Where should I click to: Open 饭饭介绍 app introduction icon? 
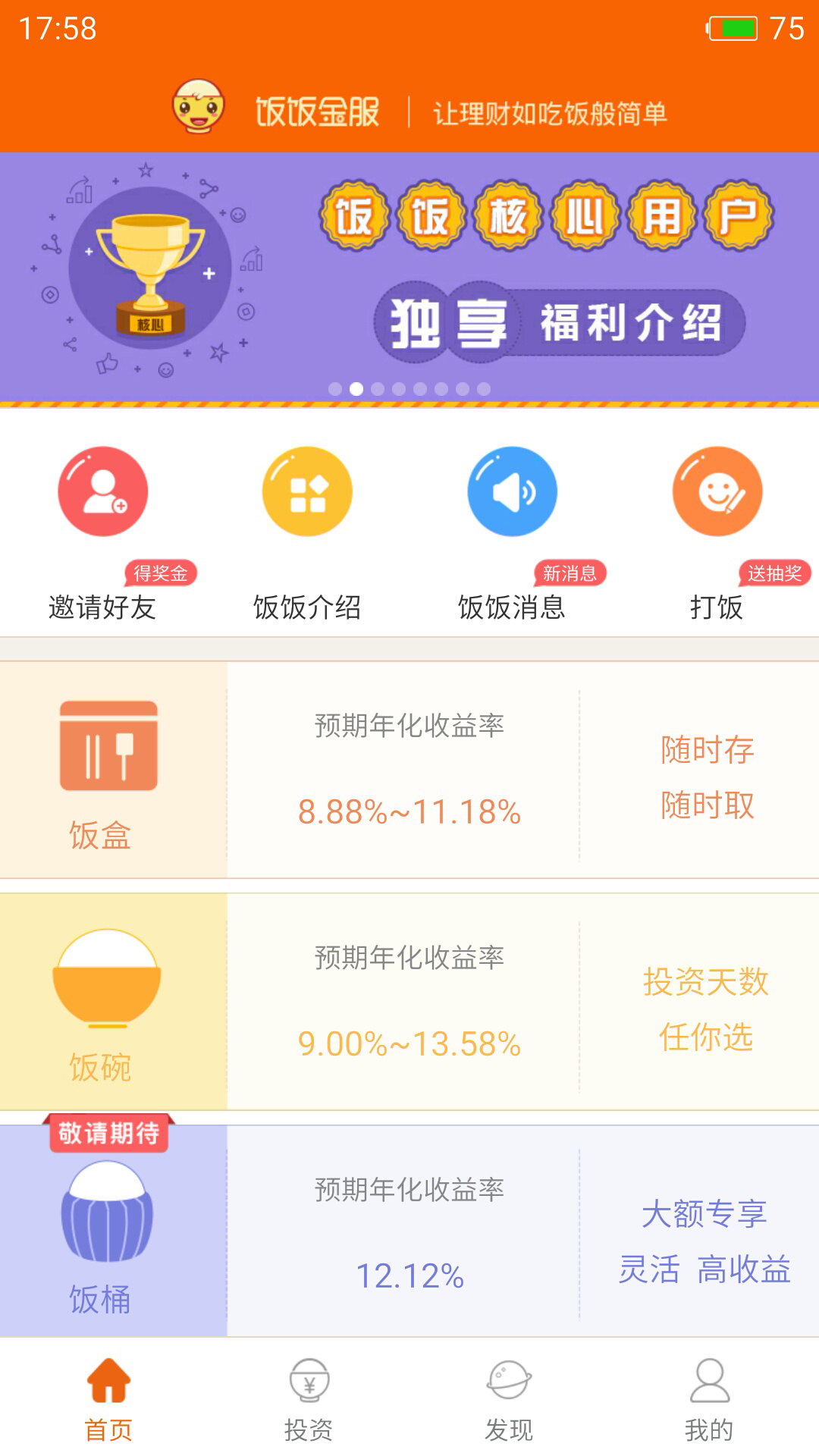tap(307, 491)
